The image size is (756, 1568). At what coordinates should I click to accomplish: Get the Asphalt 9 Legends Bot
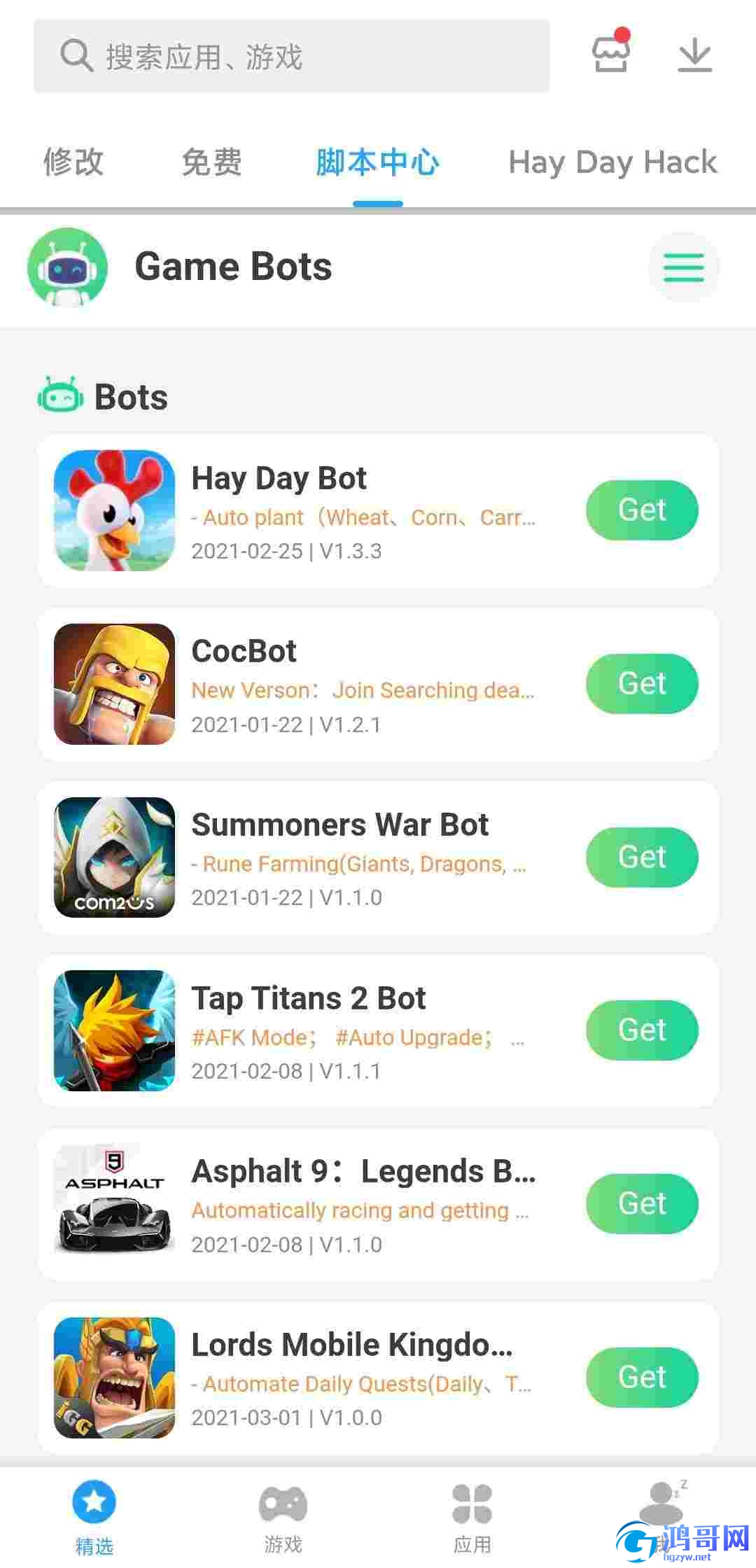(x=642, y=1203)
